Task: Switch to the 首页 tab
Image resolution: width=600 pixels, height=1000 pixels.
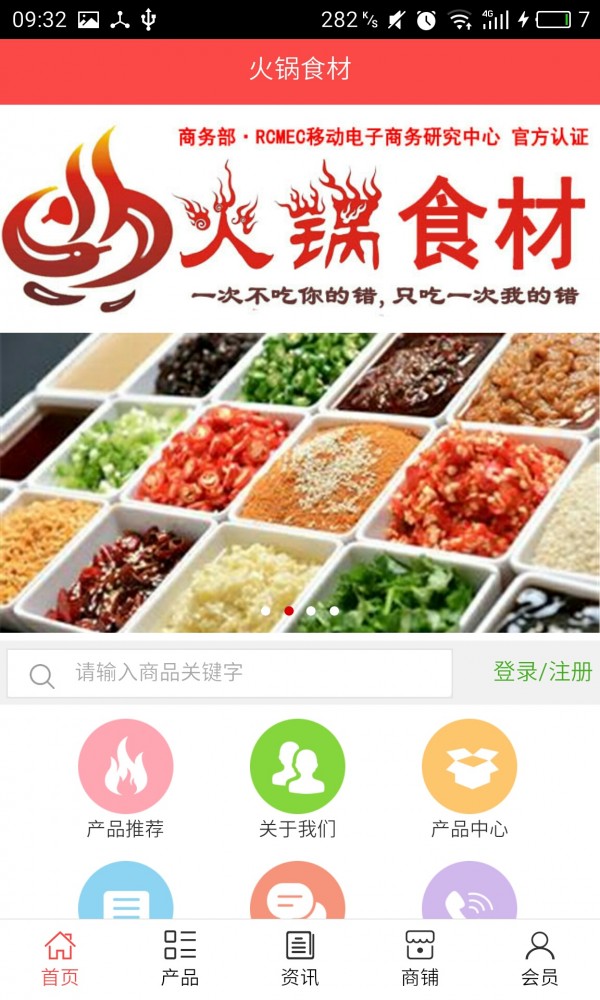Action: click(x=60, y=959)
